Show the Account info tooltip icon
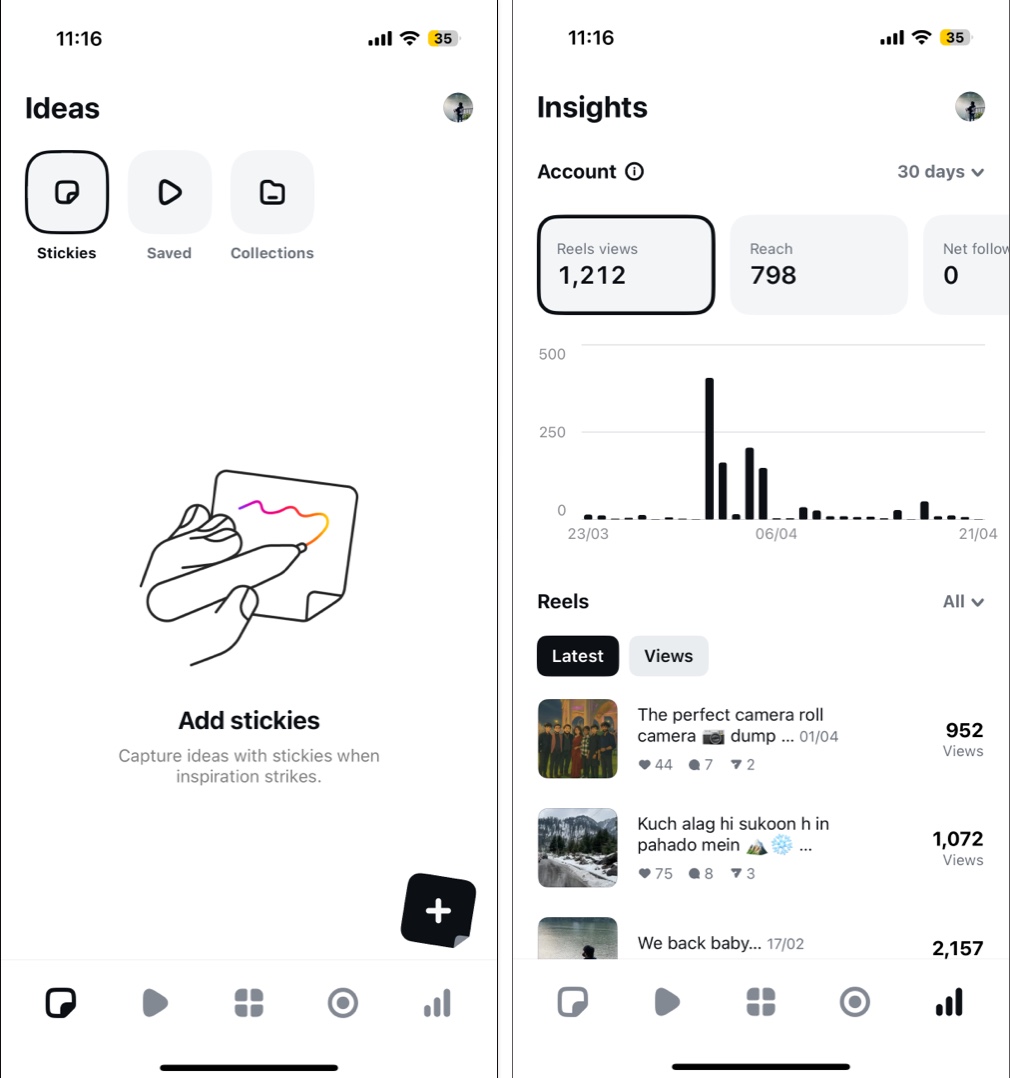This screenshot has height=1078, width=1010. pyautogui.click(x=634, y=172)
